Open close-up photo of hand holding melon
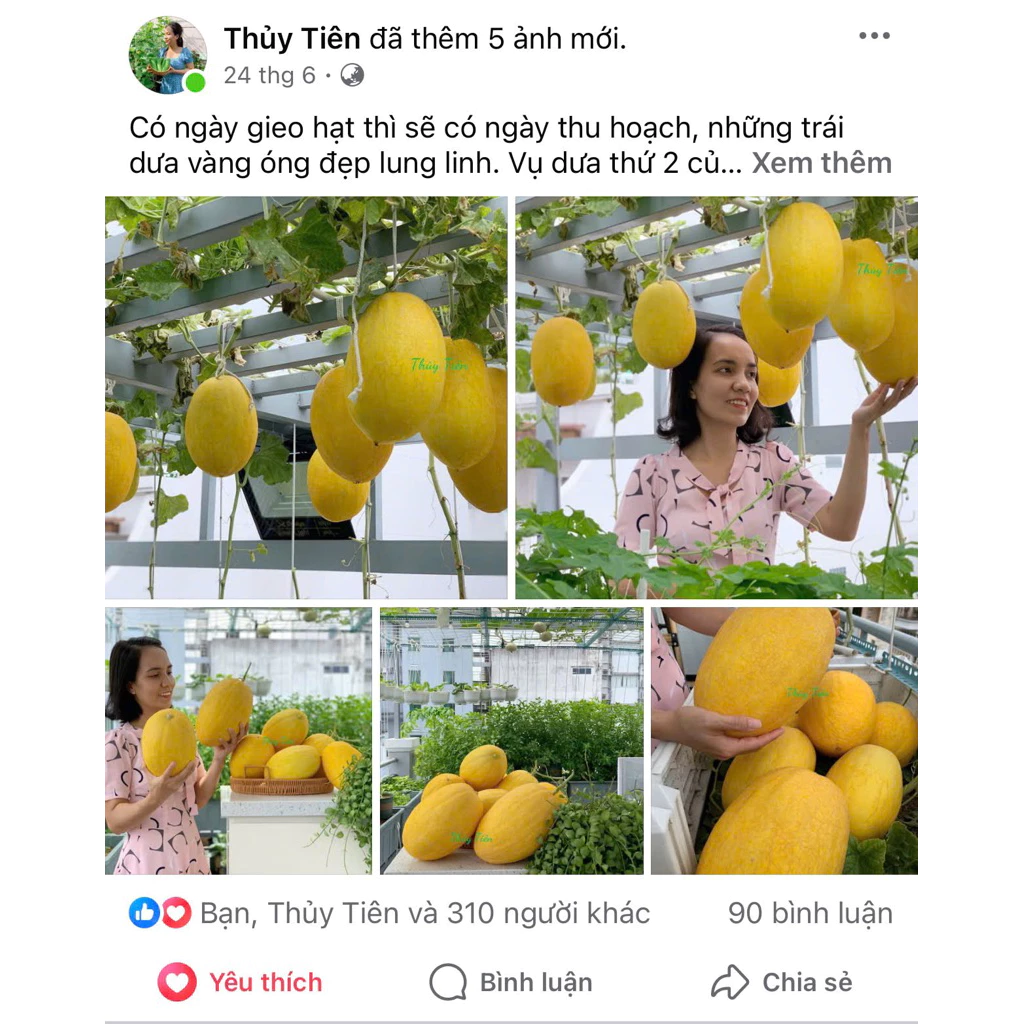Image resolution: width=1024 pixels, height=1024 pixels. [x=784, y=741]
